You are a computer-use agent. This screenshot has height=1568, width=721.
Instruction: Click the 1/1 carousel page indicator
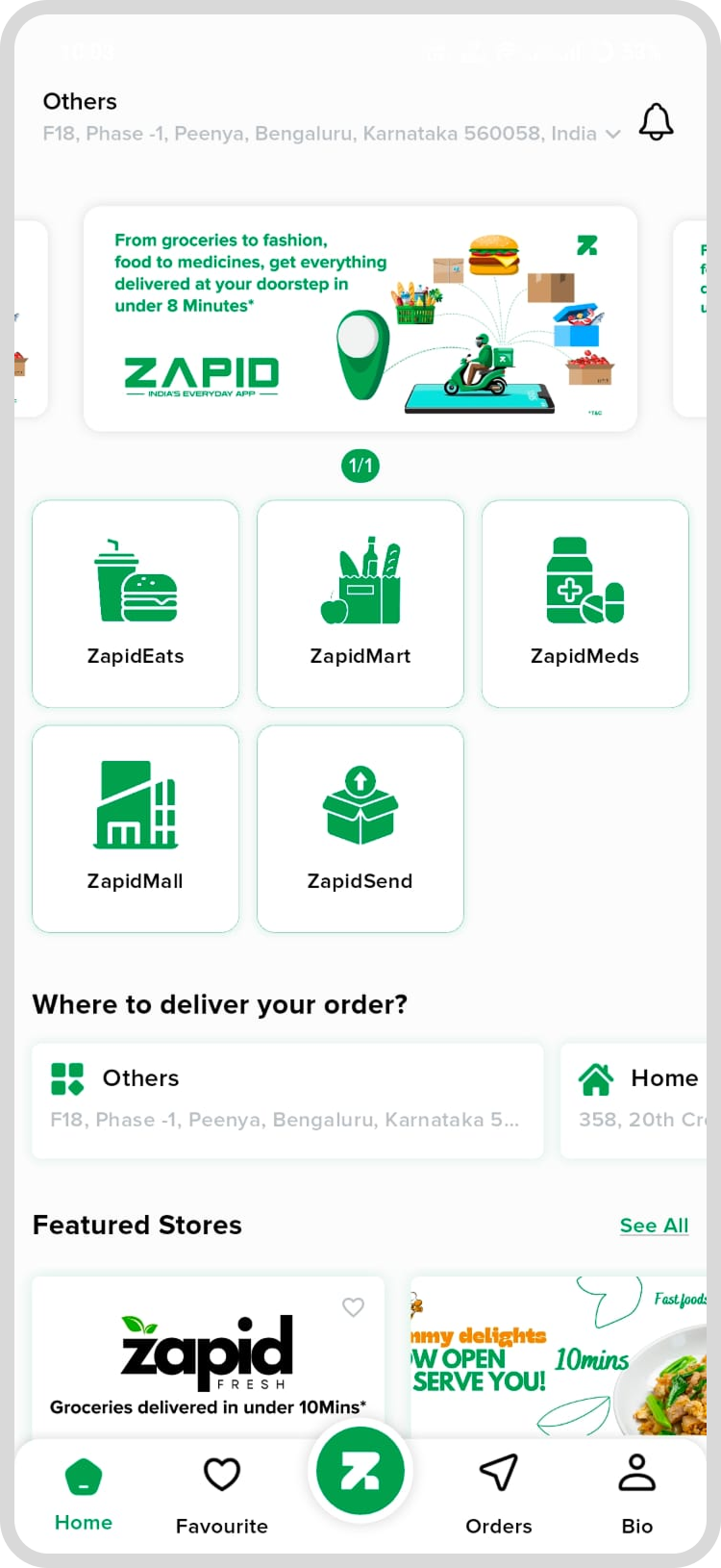coord(360,466)
